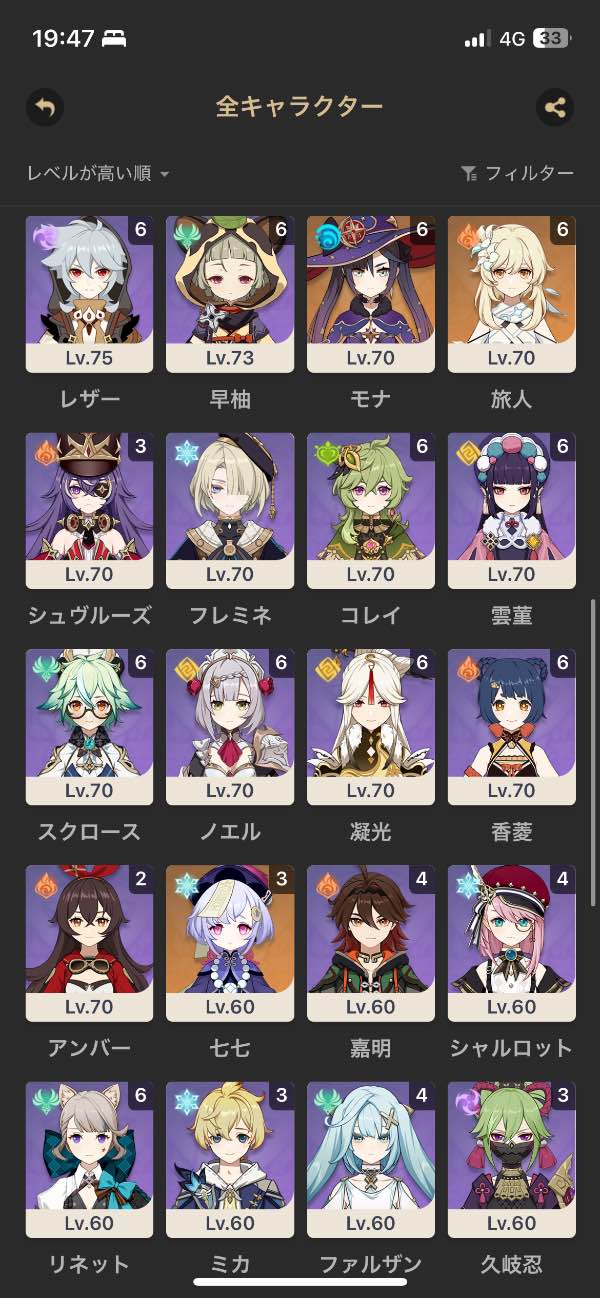Tap the シュヴルーズ character card
Viewport: 600px width, 1298px height.
coord(89,510)
